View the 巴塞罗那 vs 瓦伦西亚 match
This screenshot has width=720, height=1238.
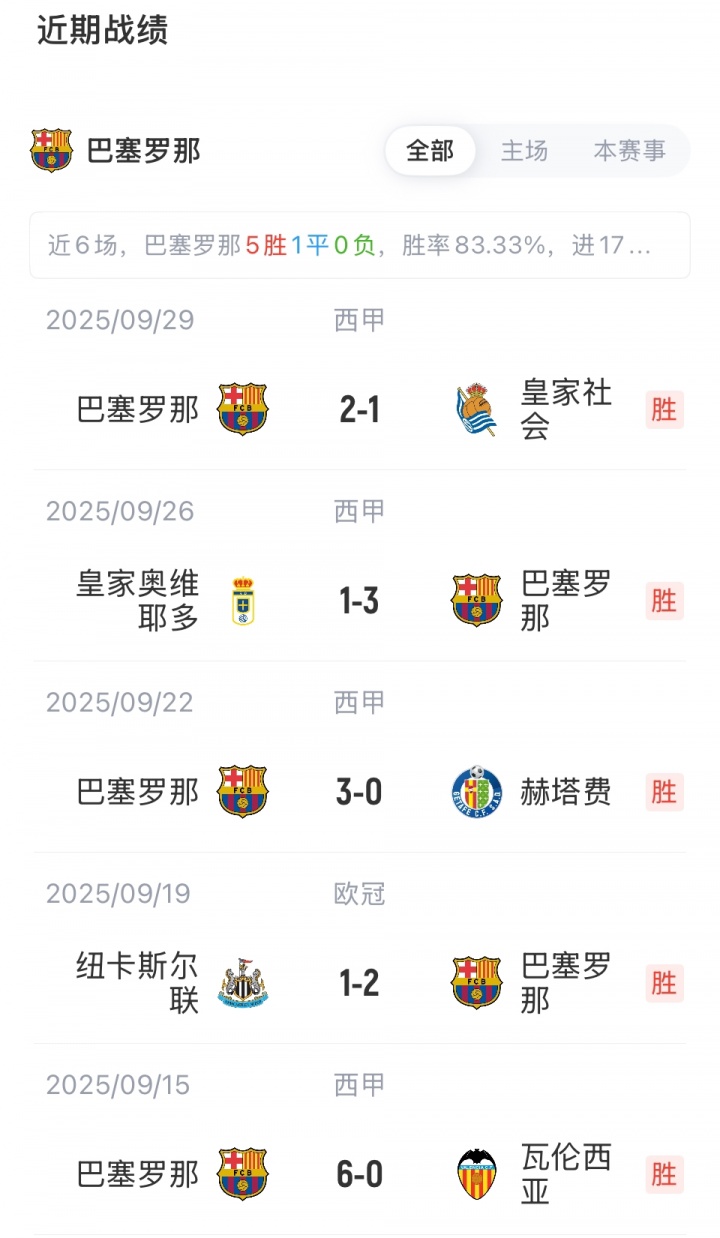(359, 1174)
